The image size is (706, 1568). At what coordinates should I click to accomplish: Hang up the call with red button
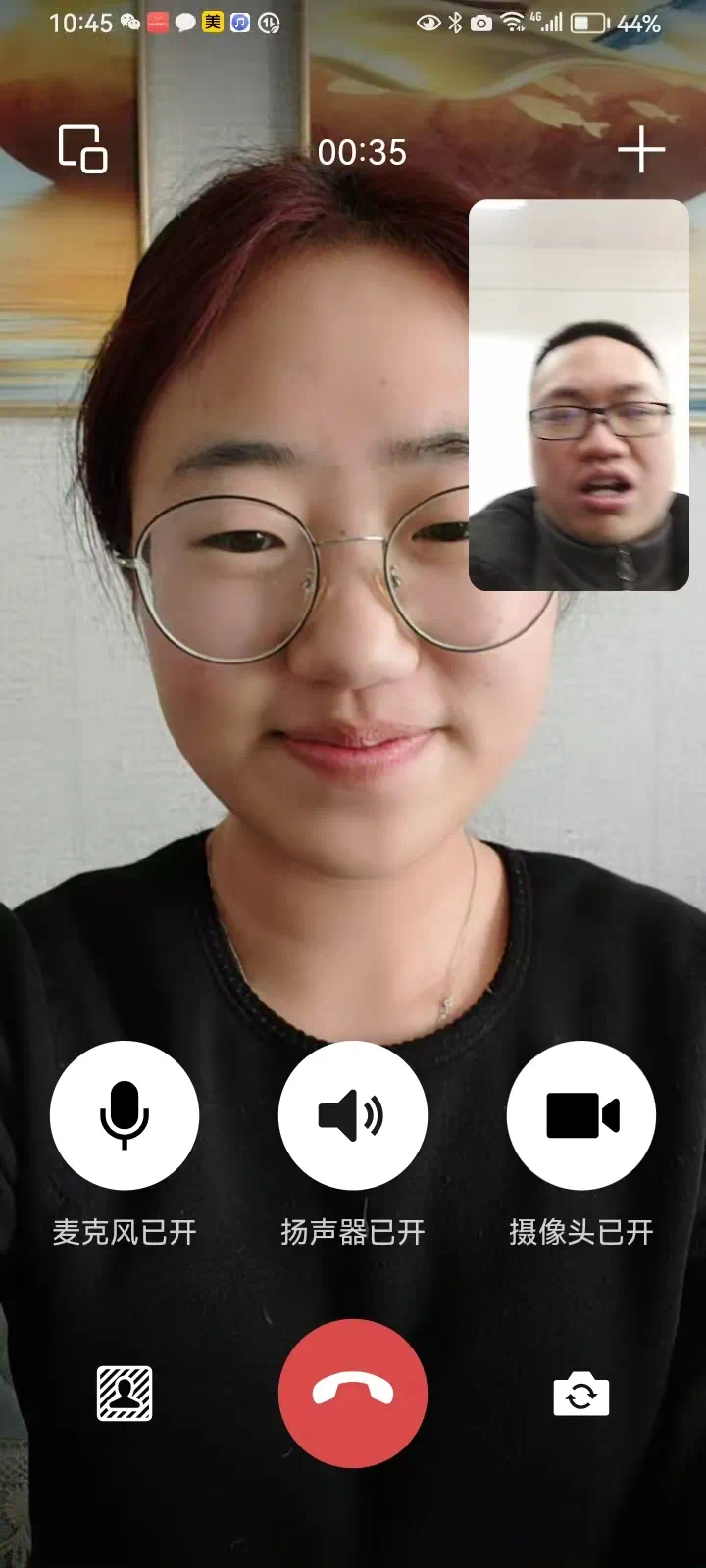click(353, 1393)
